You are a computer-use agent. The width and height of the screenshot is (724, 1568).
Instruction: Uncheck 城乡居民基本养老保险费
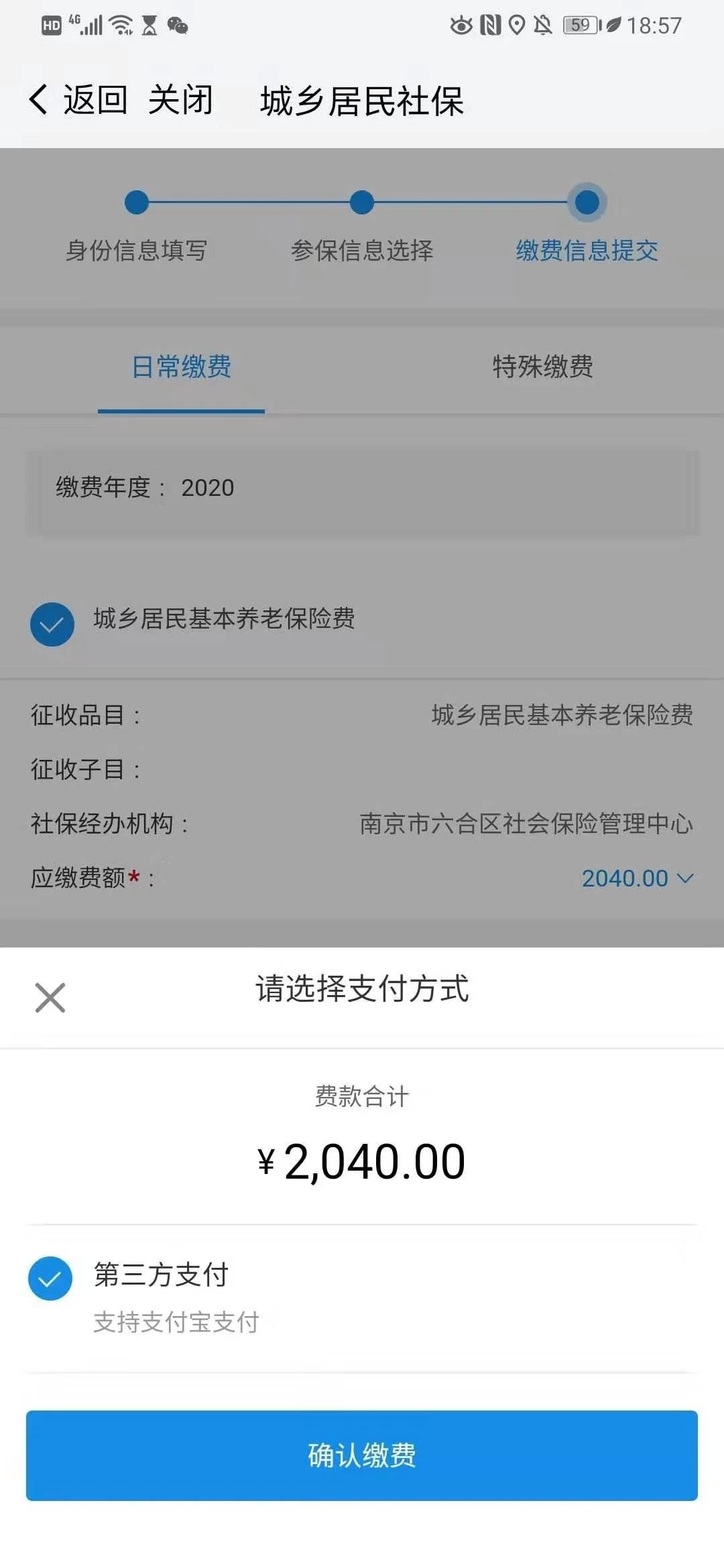52,625
